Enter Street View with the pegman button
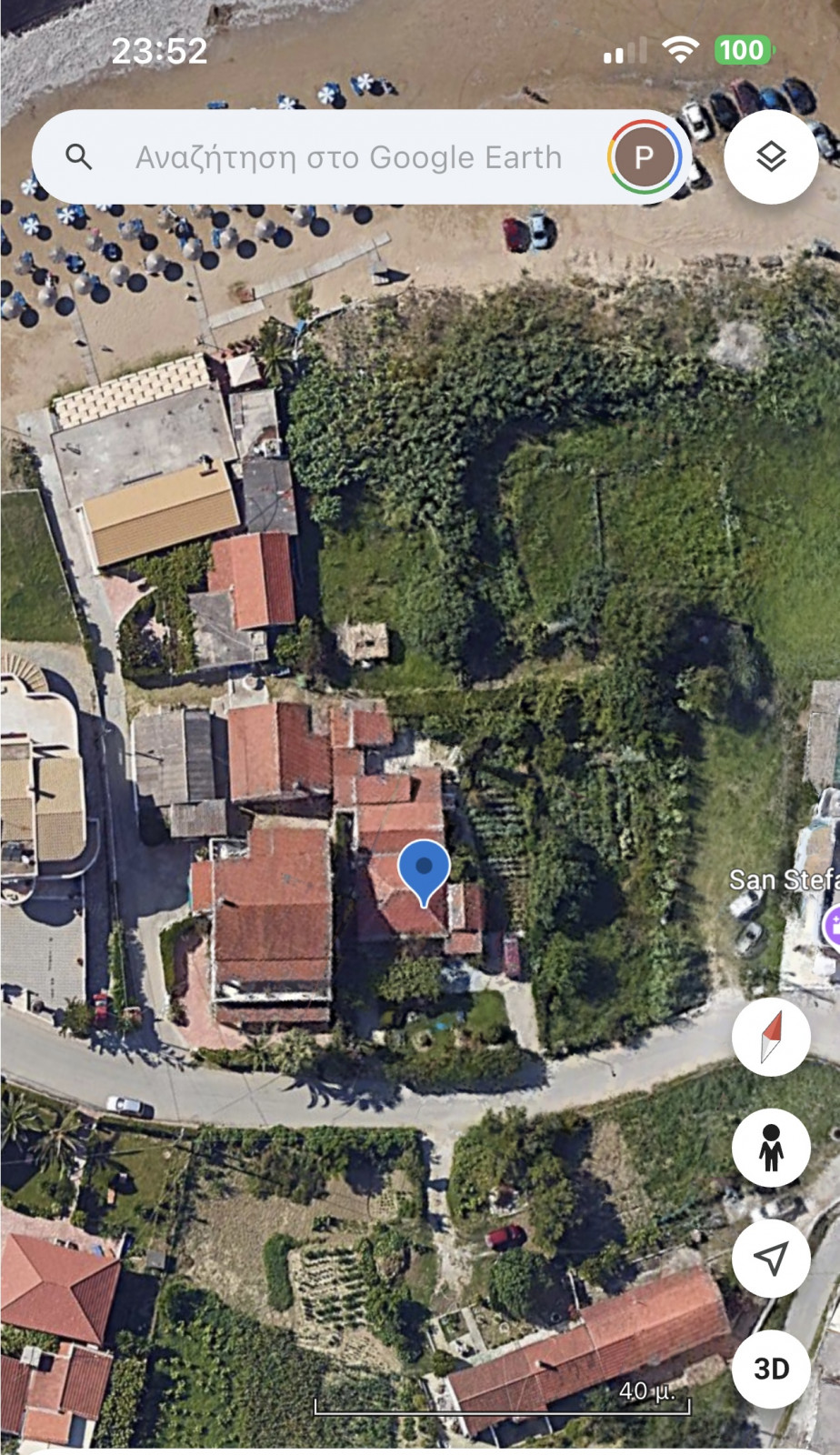The height and width of the screenshot is (1455, 840). coord(771,1148)
